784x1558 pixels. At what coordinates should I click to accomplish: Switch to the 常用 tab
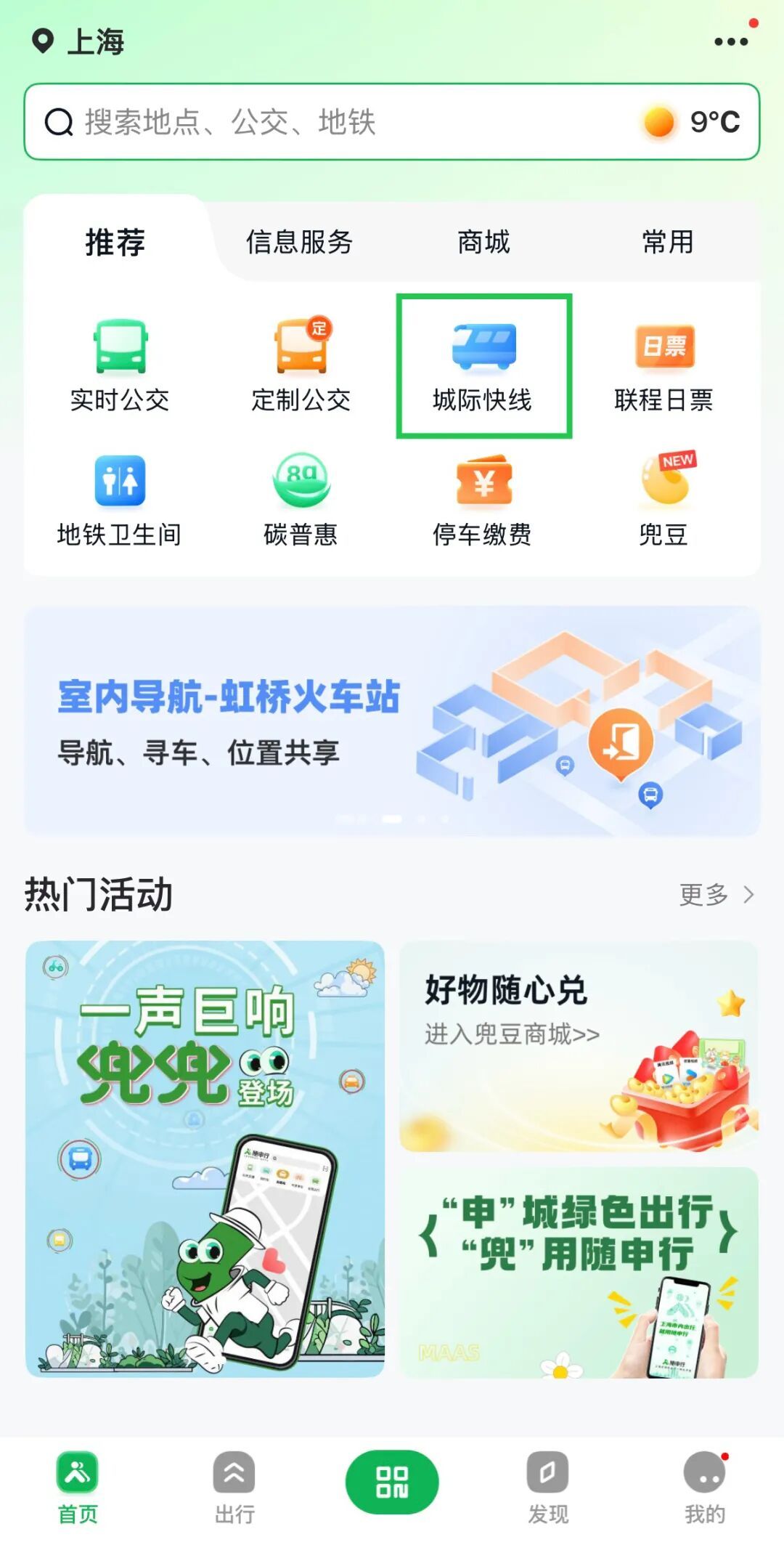667,242
